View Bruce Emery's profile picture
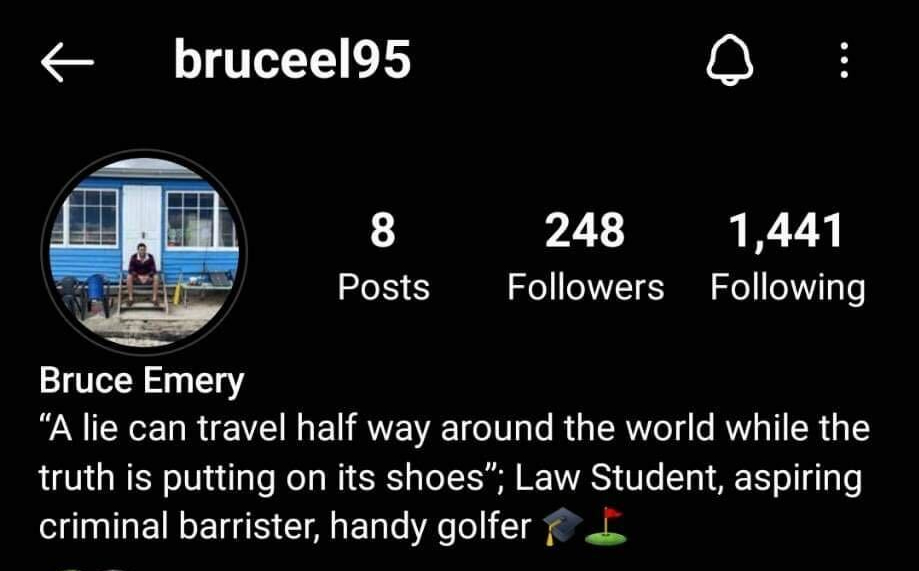Image resolution: width=919 pixels, height=571 pixels. (x=143, y=251)
